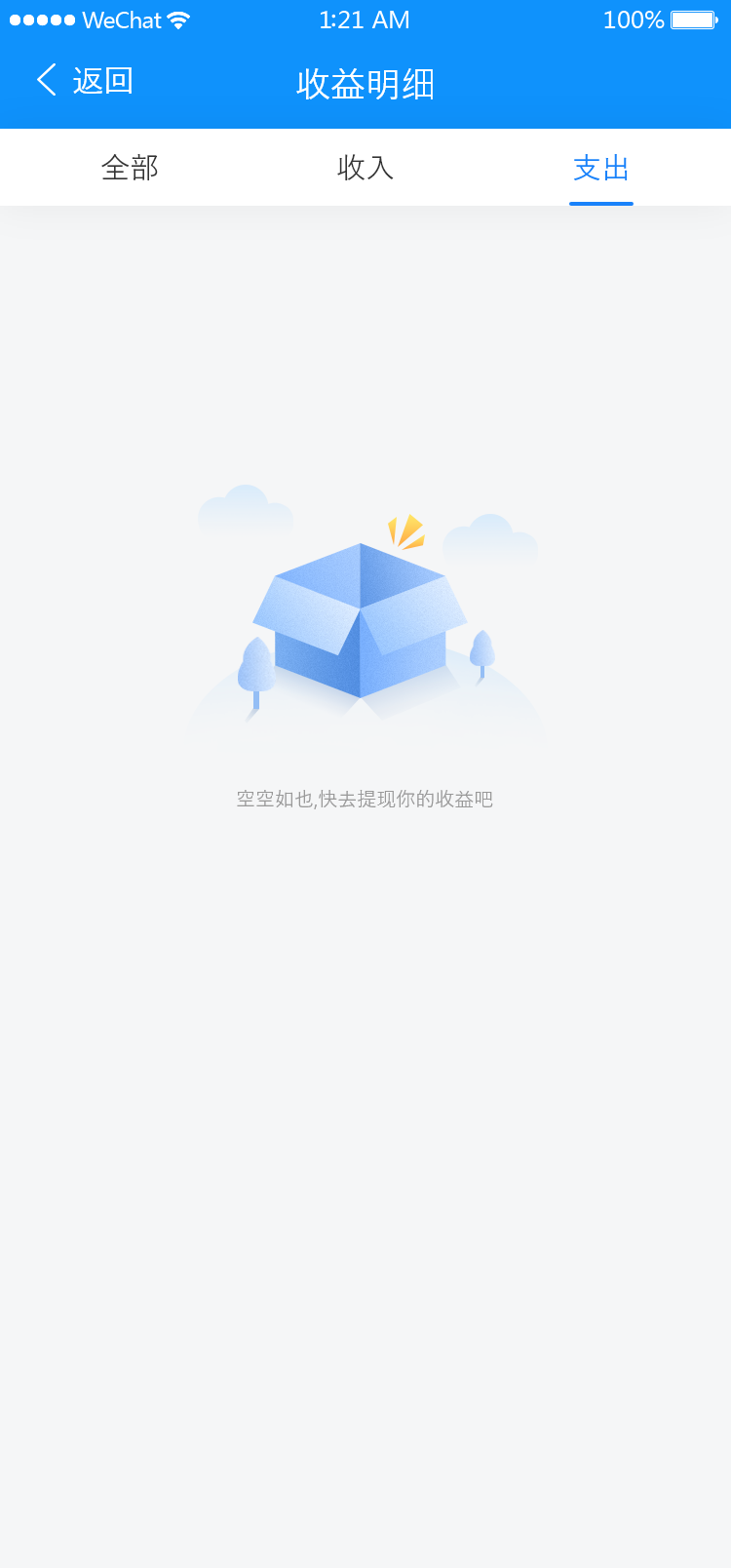Go back with the 返回 button

[86, 81]
